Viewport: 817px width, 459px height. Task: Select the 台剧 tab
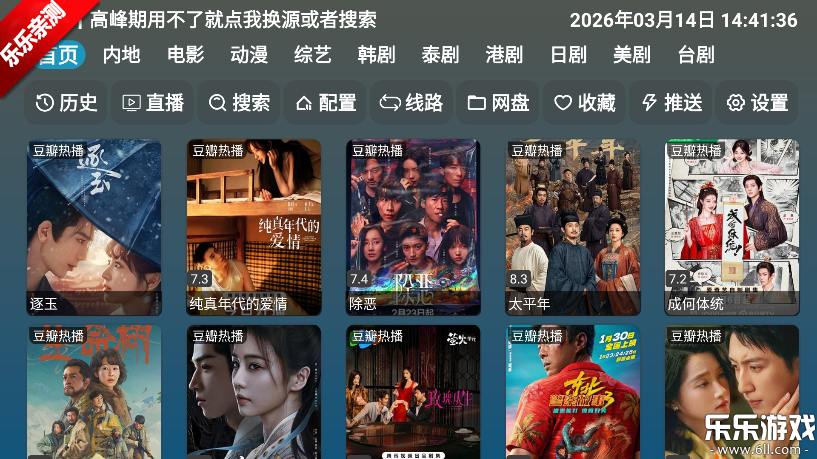pos(696,55)
